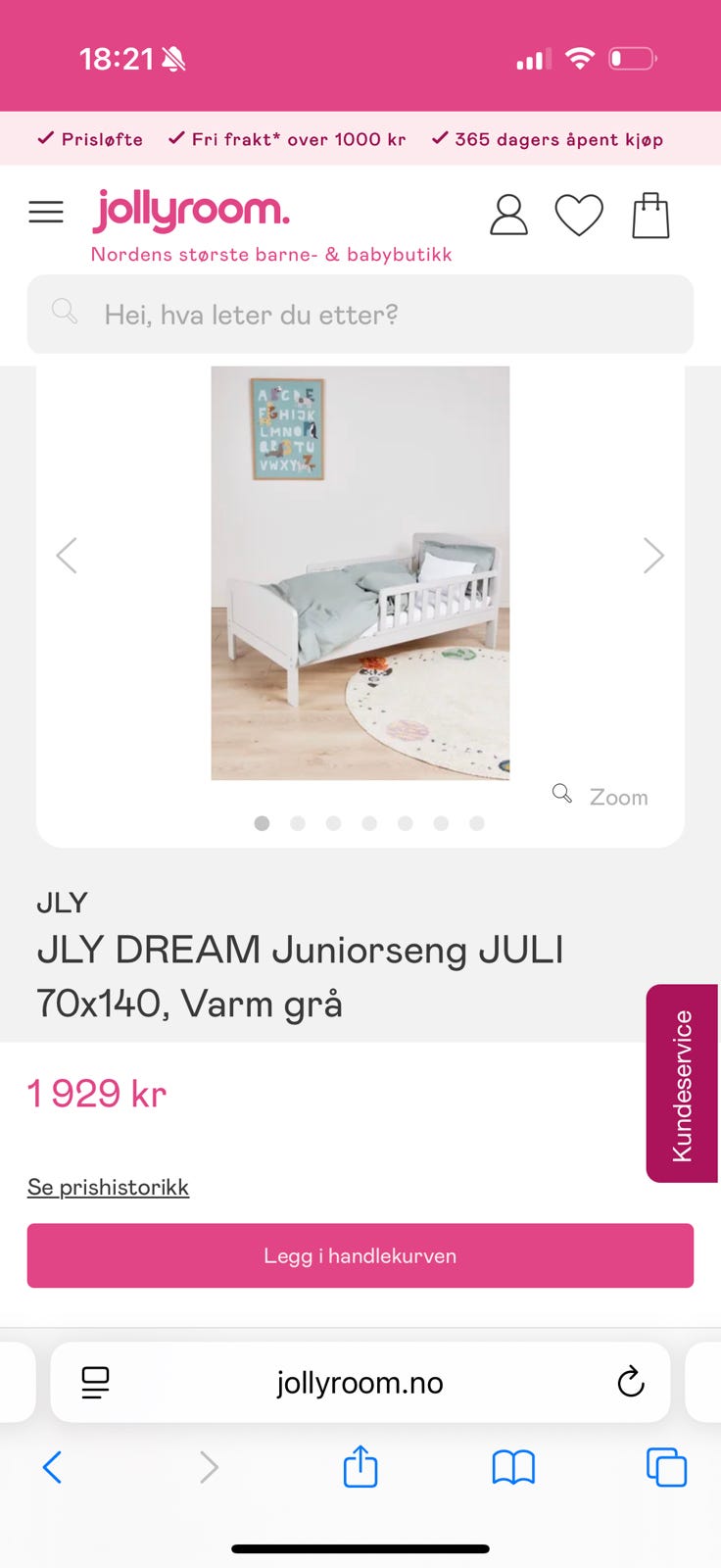This screenshot has width=721, height=1568.
Task: Show the previous product image
Action: tap(67, 556)
